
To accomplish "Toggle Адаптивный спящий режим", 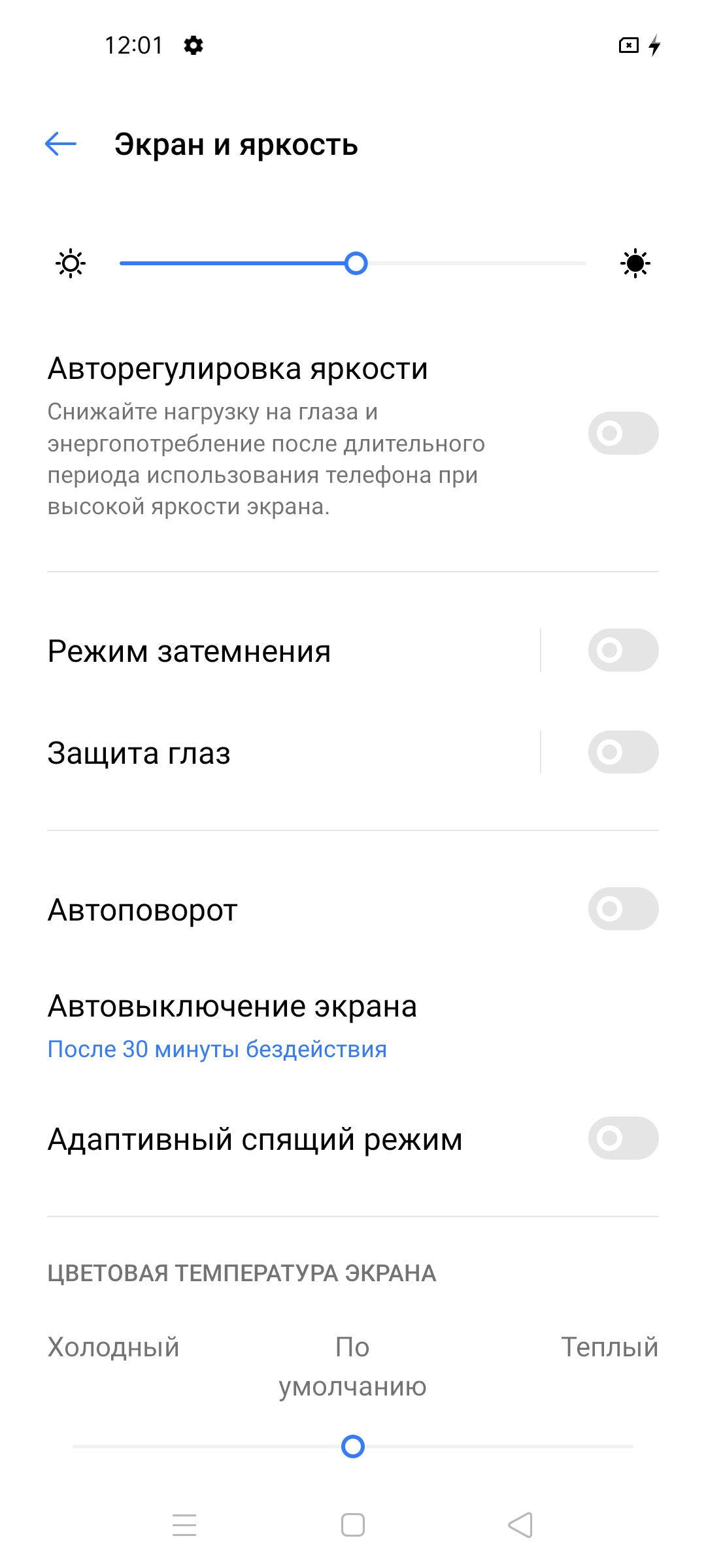I will click(x=622, y=1138).
